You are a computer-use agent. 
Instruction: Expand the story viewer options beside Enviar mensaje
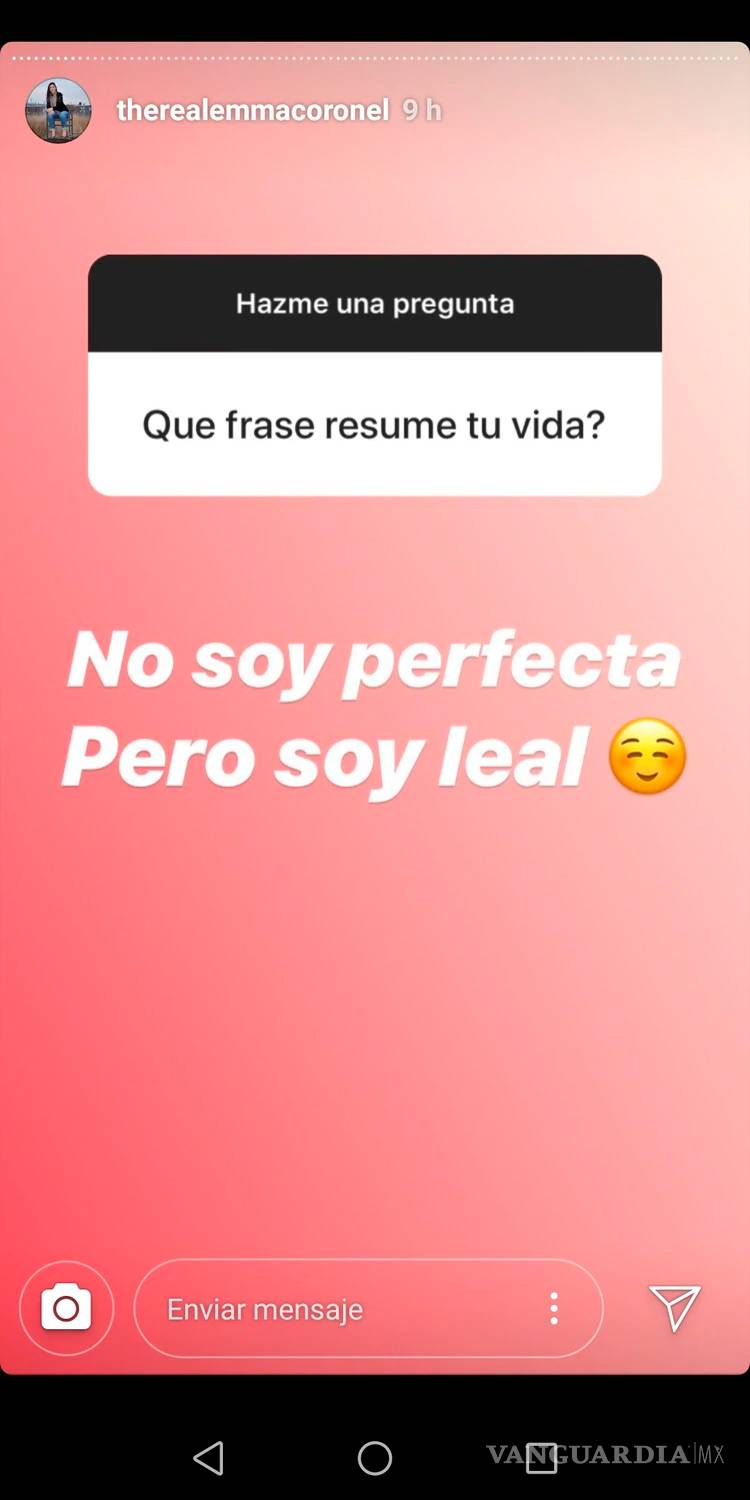click(x=553, y=1307)
